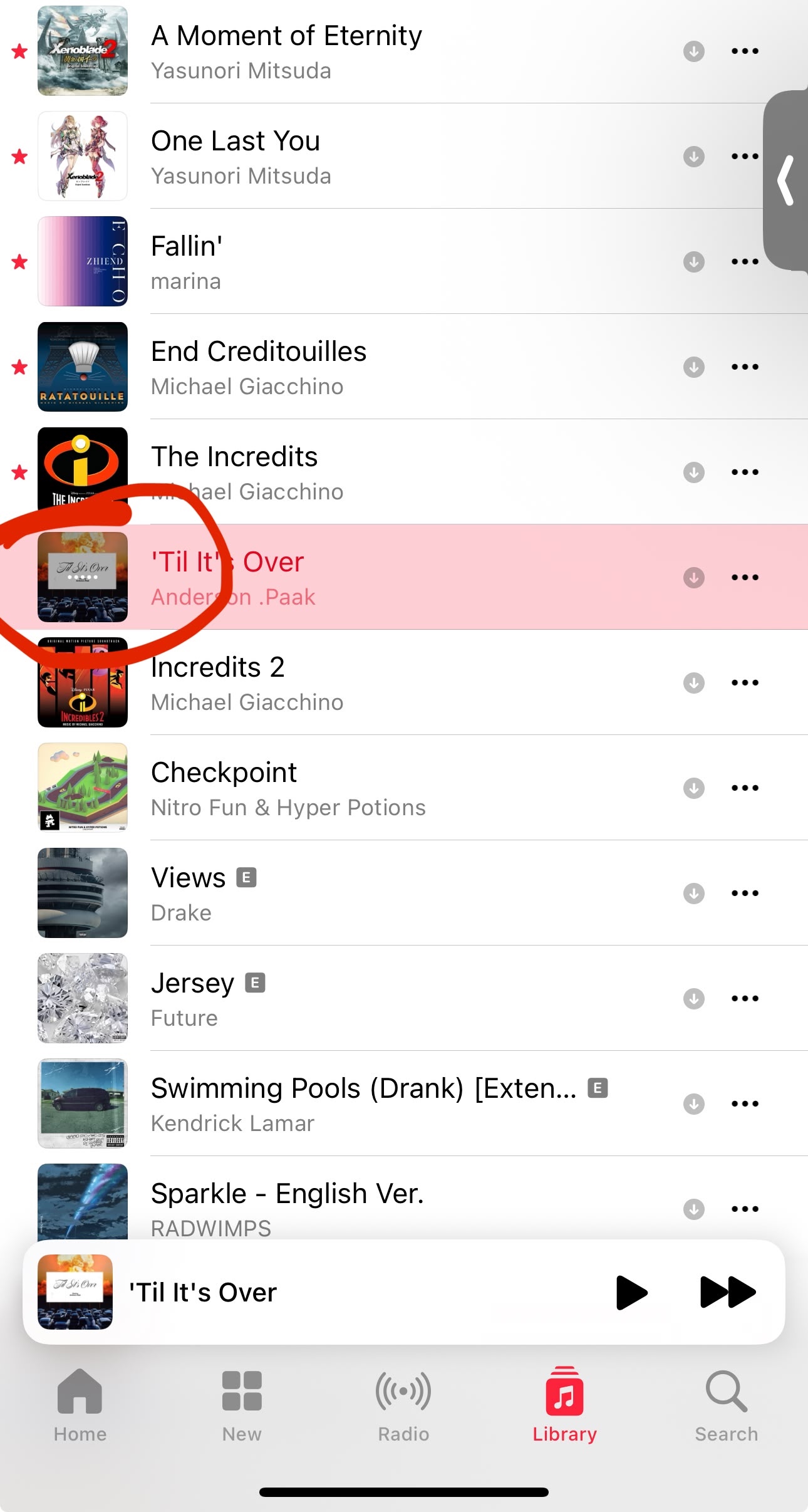
Task: Open more options for The Incredits
Action: 745,472
